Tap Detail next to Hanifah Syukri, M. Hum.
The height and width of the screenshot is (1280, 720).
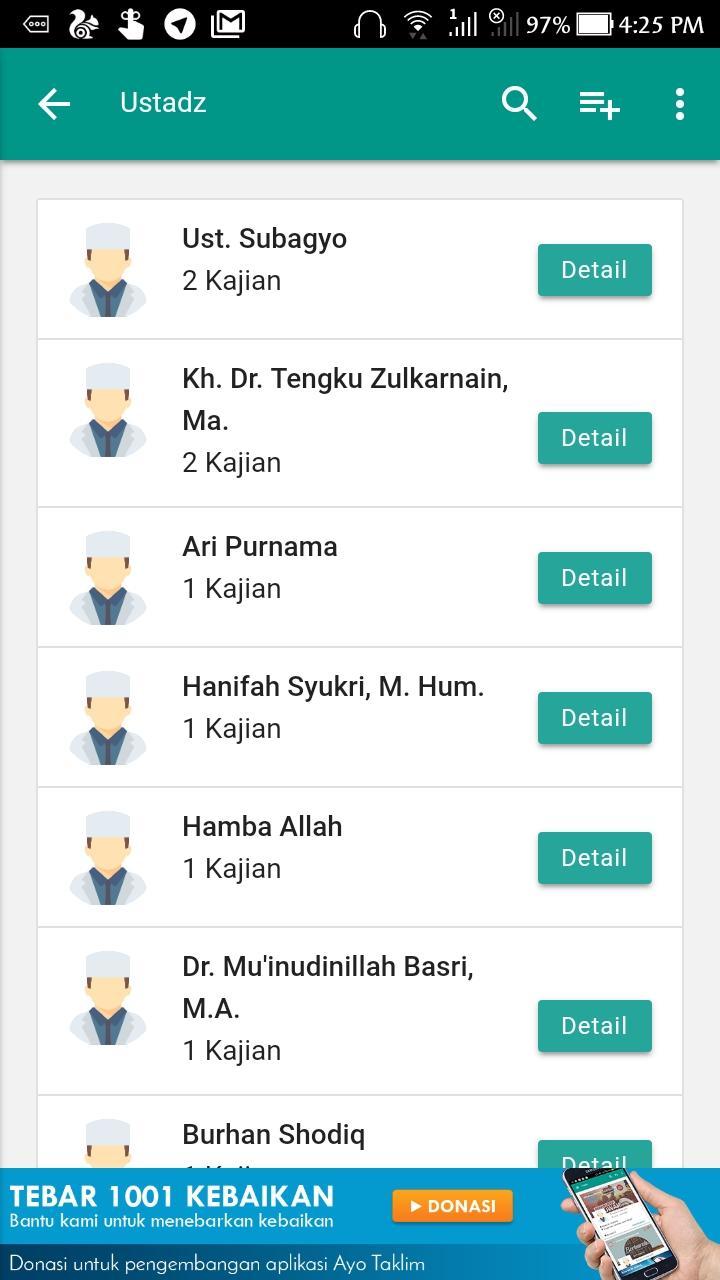point(594,718)
